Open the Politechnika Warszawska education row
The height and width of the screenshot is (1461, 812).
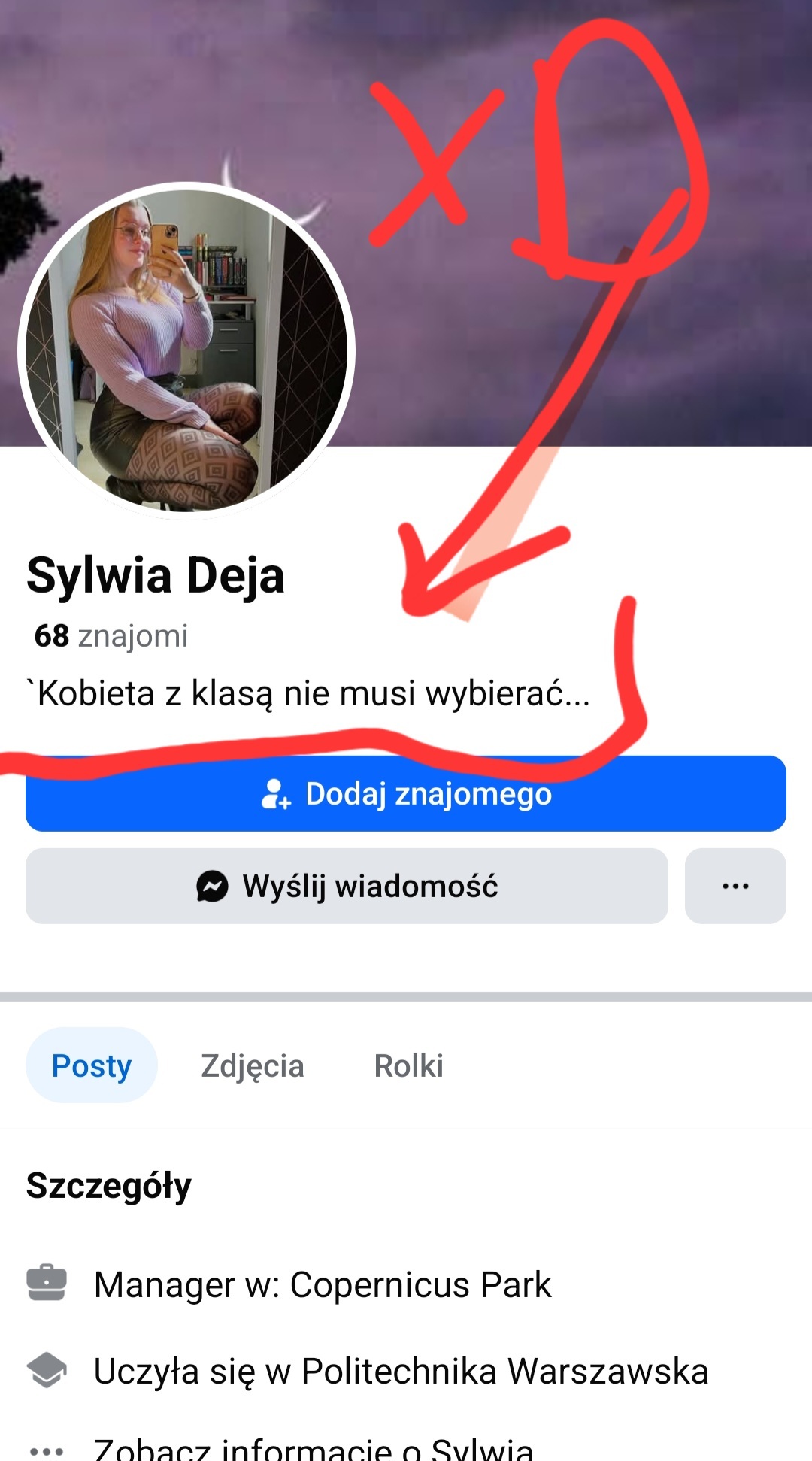pyautogui.click(x=400, y=1371)
